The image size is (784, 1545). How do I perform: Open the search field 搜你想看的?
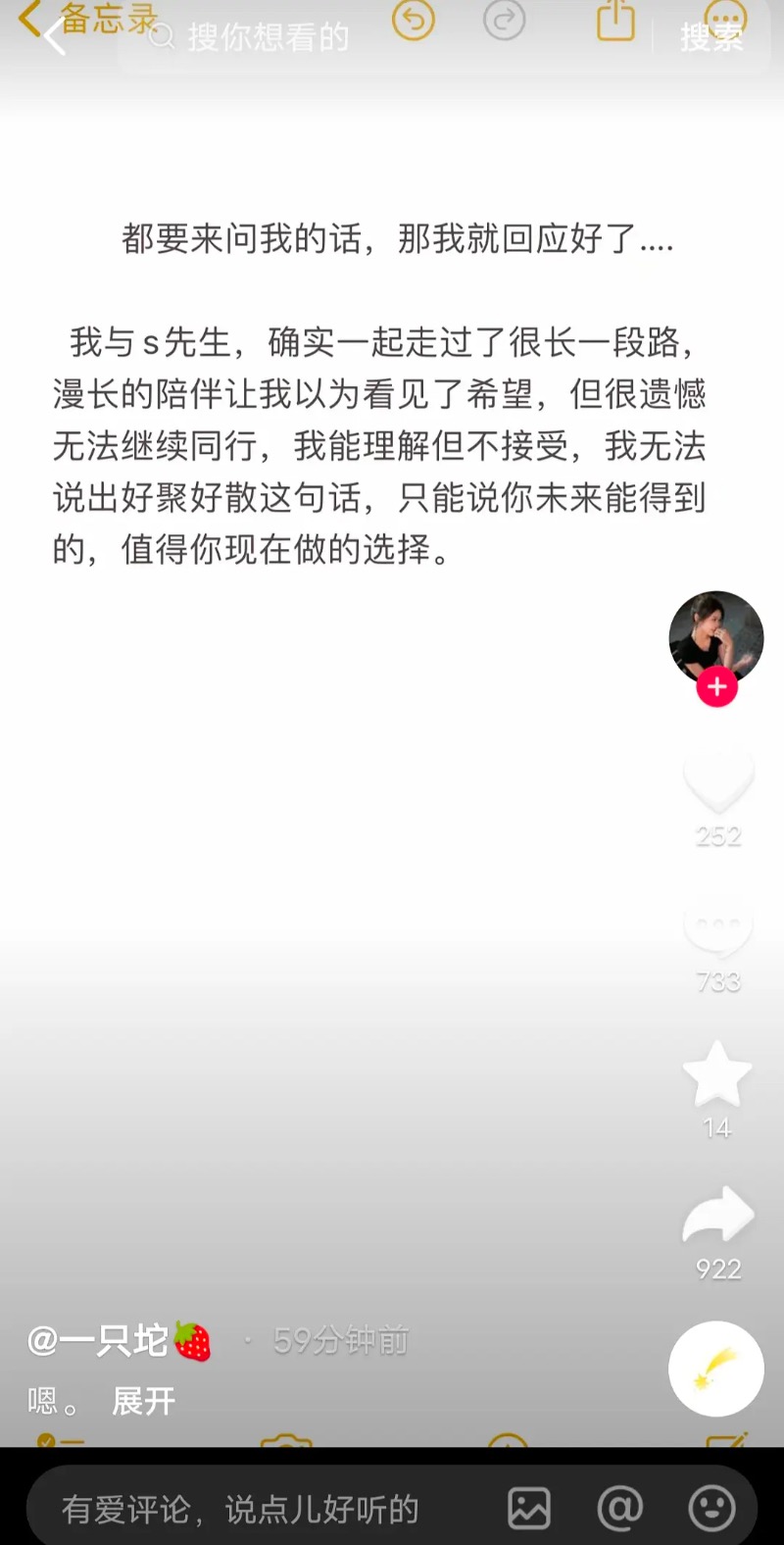pos(265,37)
